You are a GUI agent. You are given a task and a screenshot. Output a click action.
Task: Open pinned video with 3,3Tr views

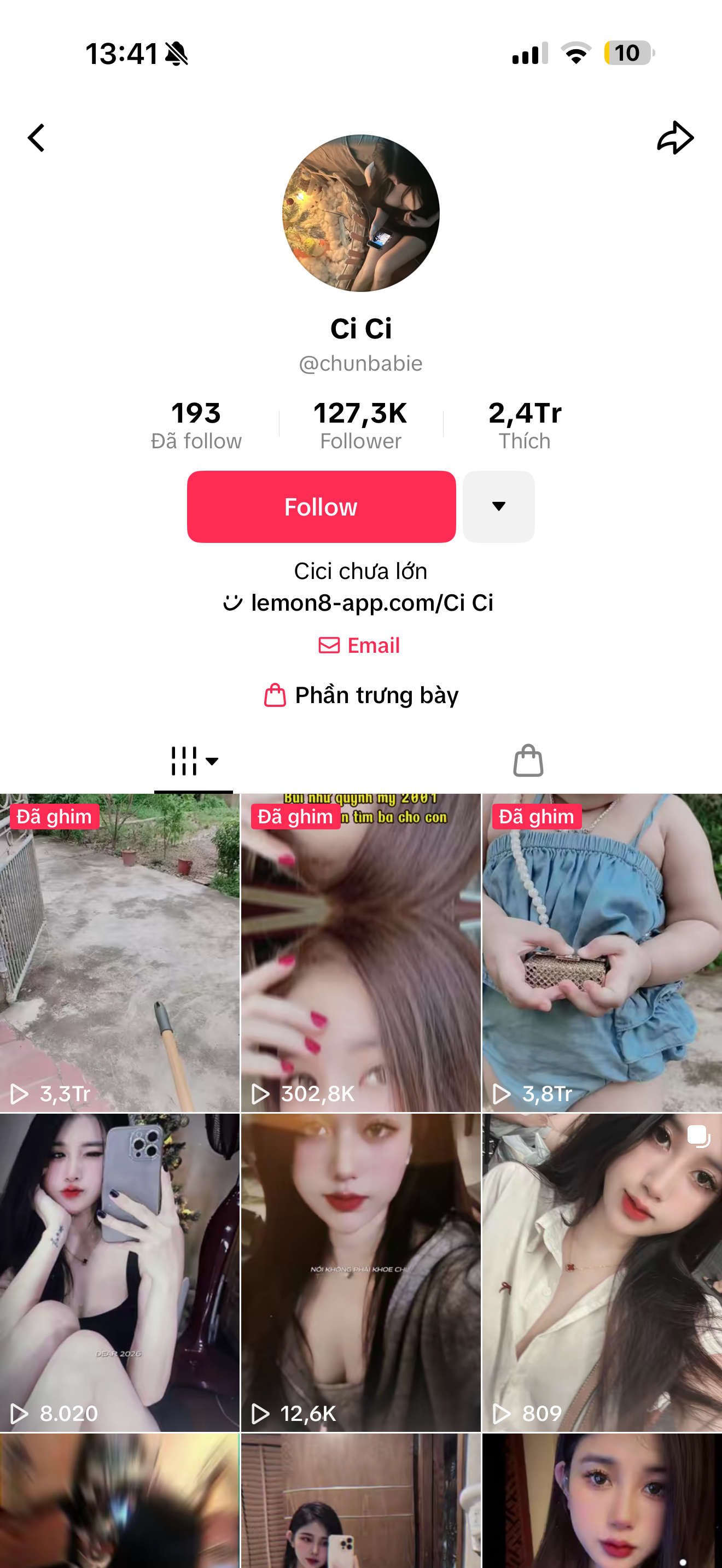click(x=119, y=952)
